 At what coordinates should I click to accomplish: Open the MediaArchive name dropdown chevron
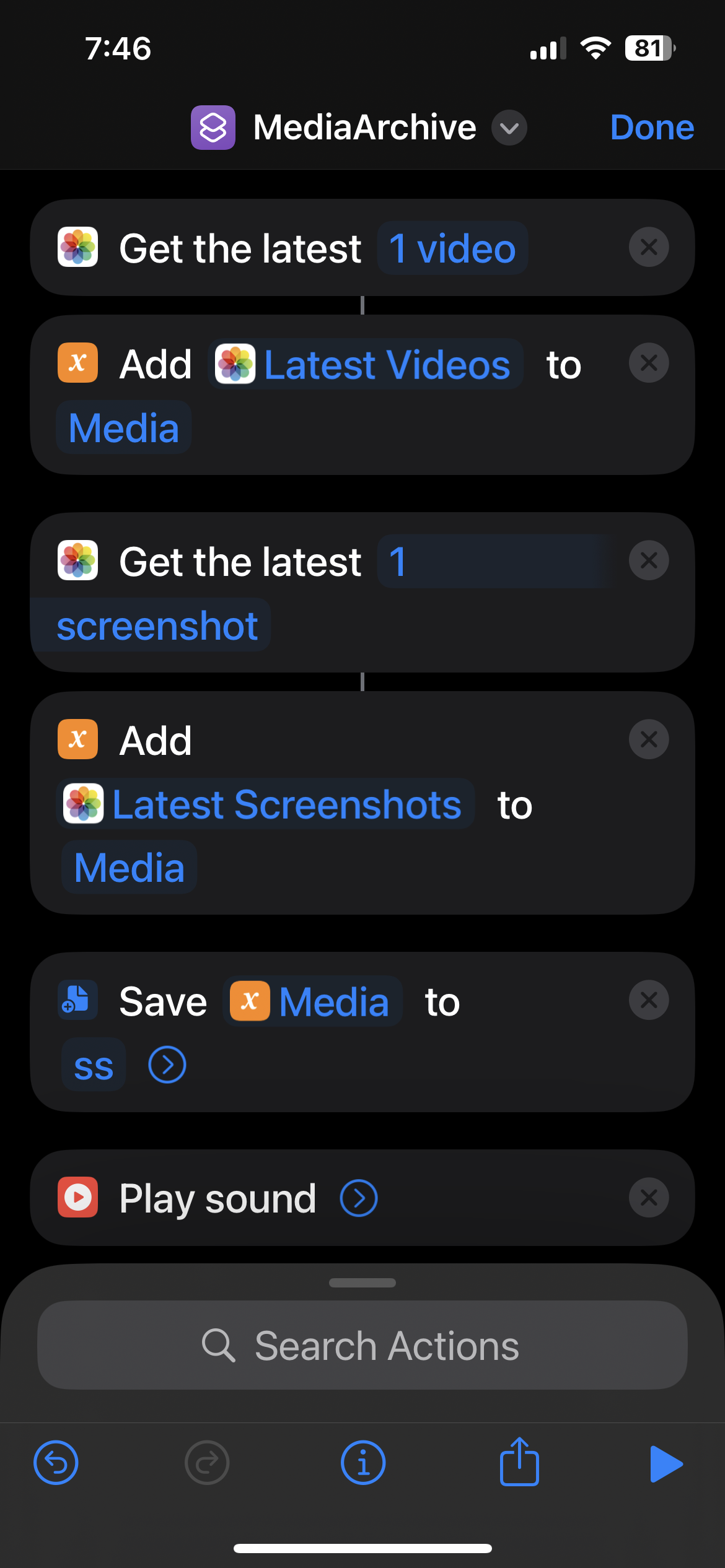tap(509, 128)
